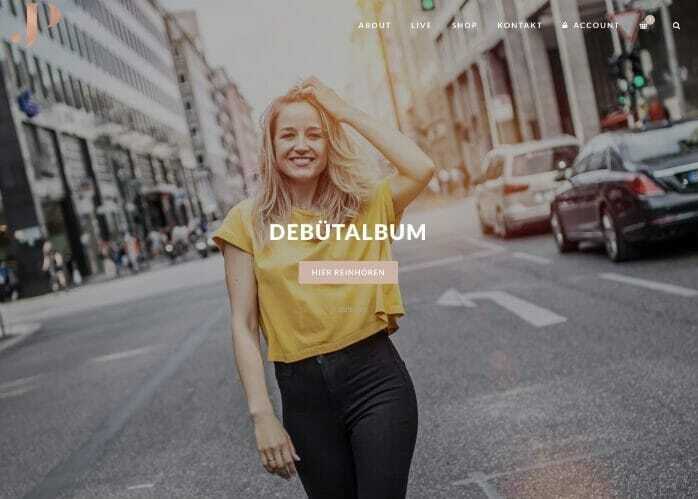Tap the Hier Reinhören button
Viewport: 698px width, 499px height.
click(347, 272)
